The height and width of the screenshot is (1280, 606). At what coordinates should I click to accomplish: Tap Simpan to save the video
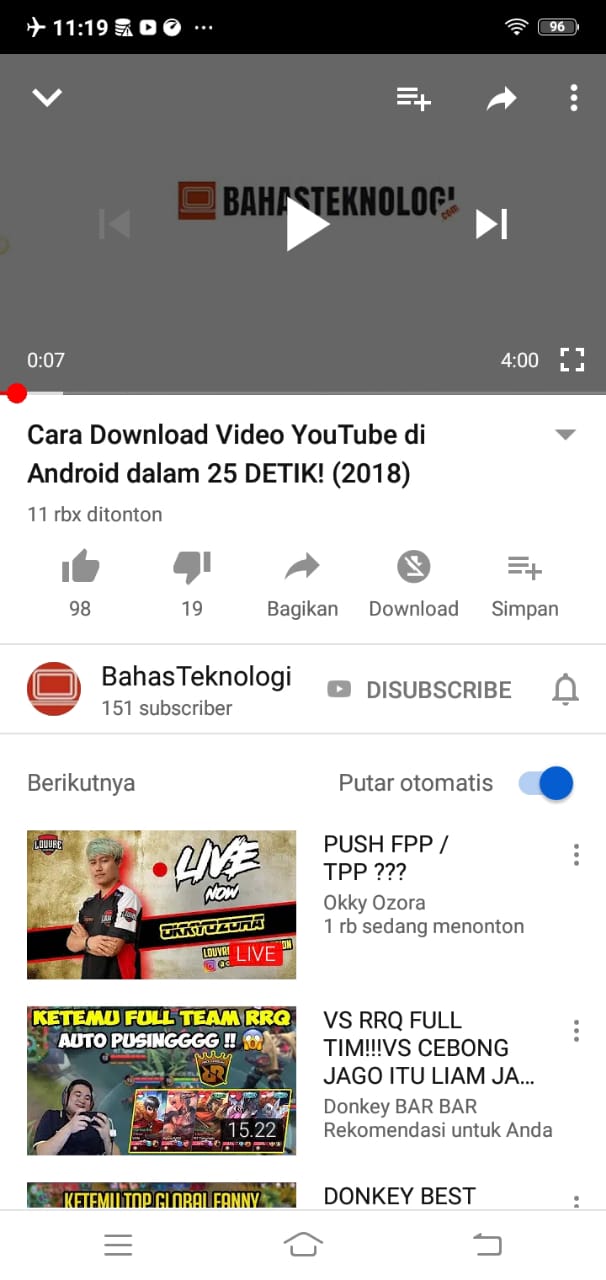tap(524, 583)
